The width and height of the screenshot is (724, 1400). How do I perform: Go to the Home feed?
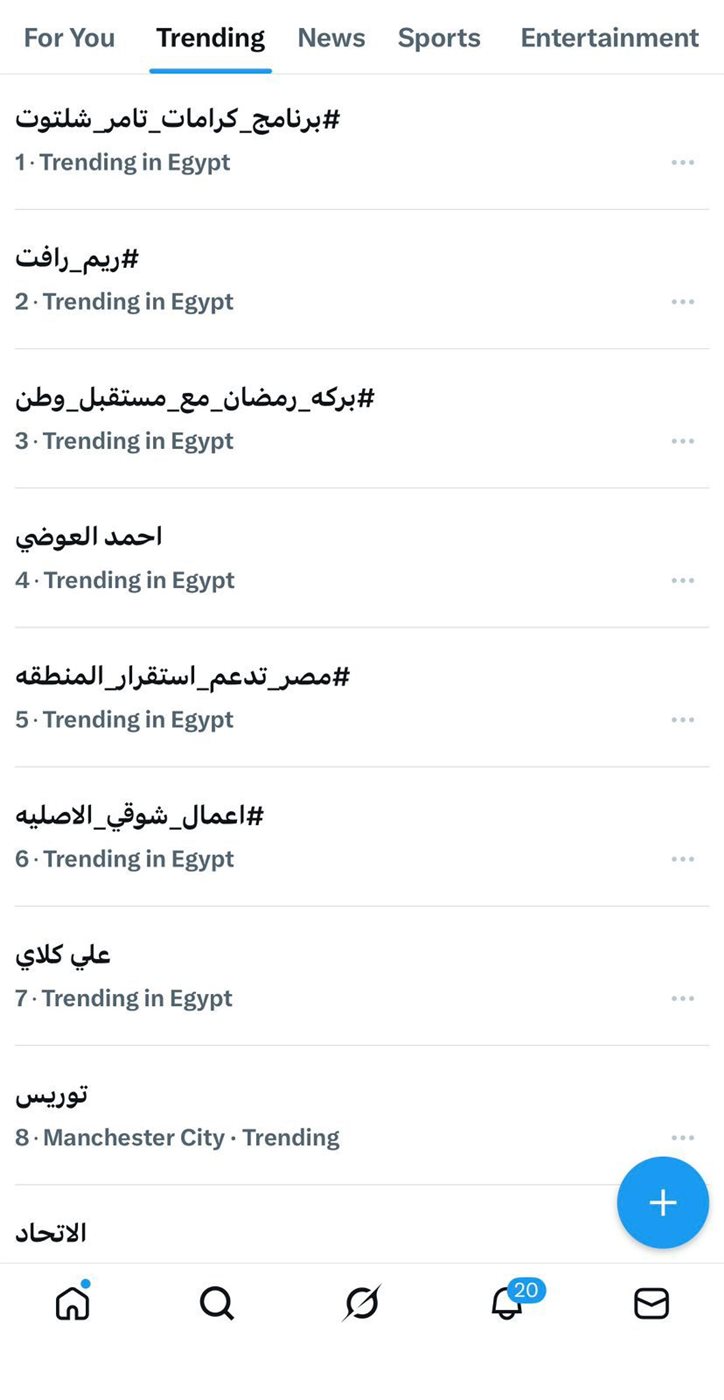point(72,1303)
